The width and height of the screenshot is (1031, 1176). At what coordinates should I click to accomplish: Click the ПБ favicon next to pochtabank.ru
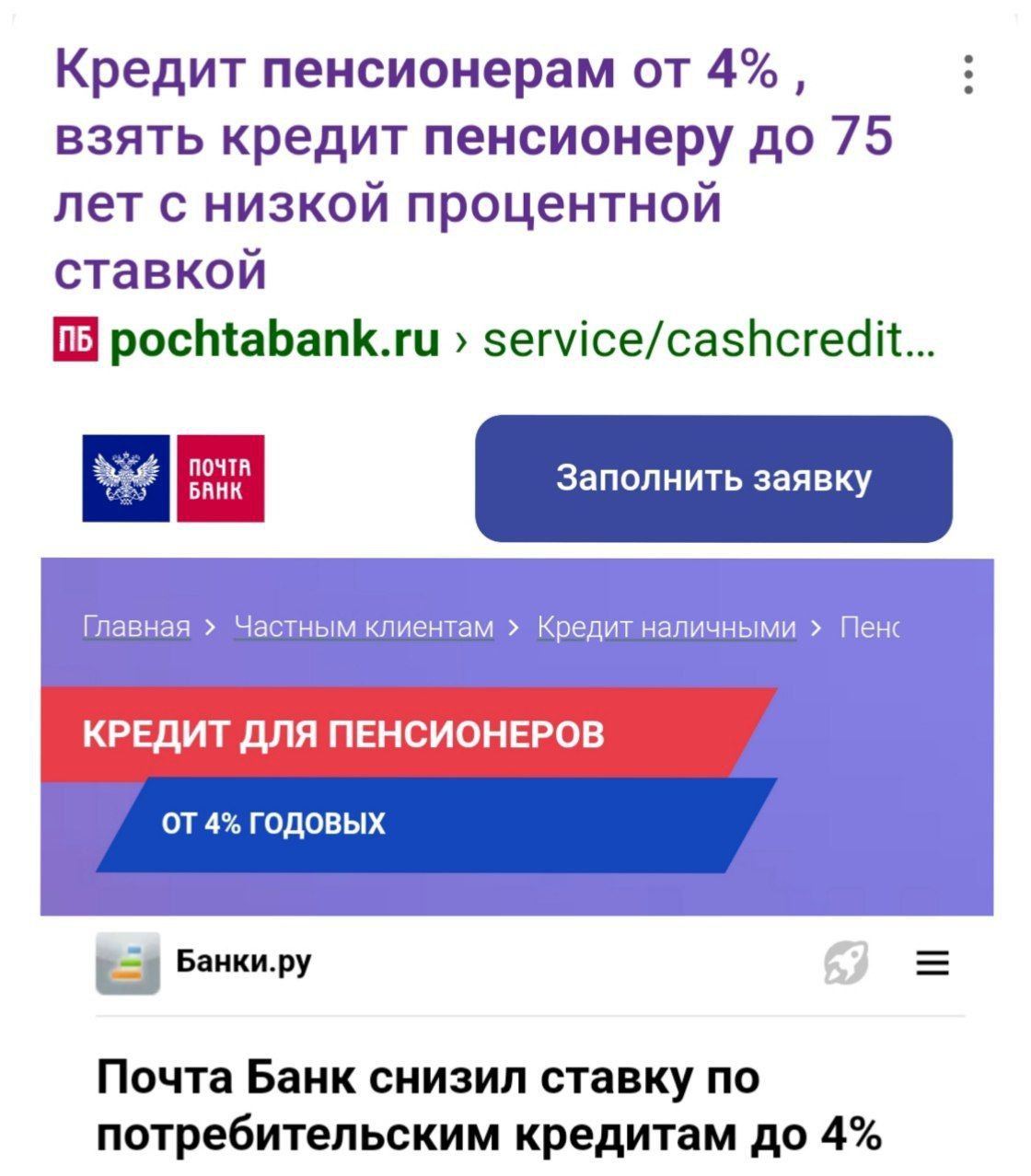click(x=76, y=339)
